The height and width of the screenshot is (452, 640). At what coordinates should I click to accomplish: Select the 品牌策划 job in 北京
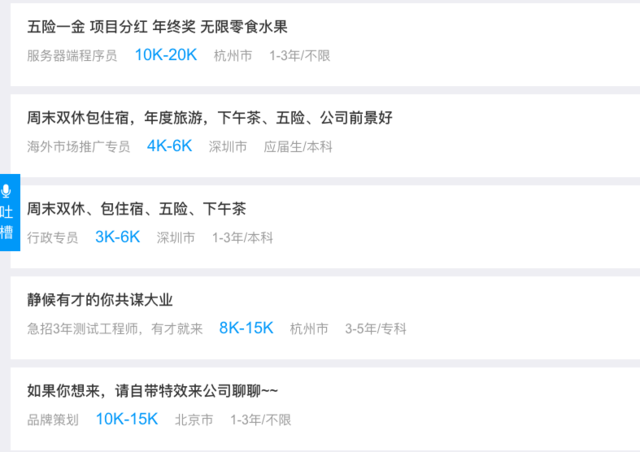(x=52, y=420)
